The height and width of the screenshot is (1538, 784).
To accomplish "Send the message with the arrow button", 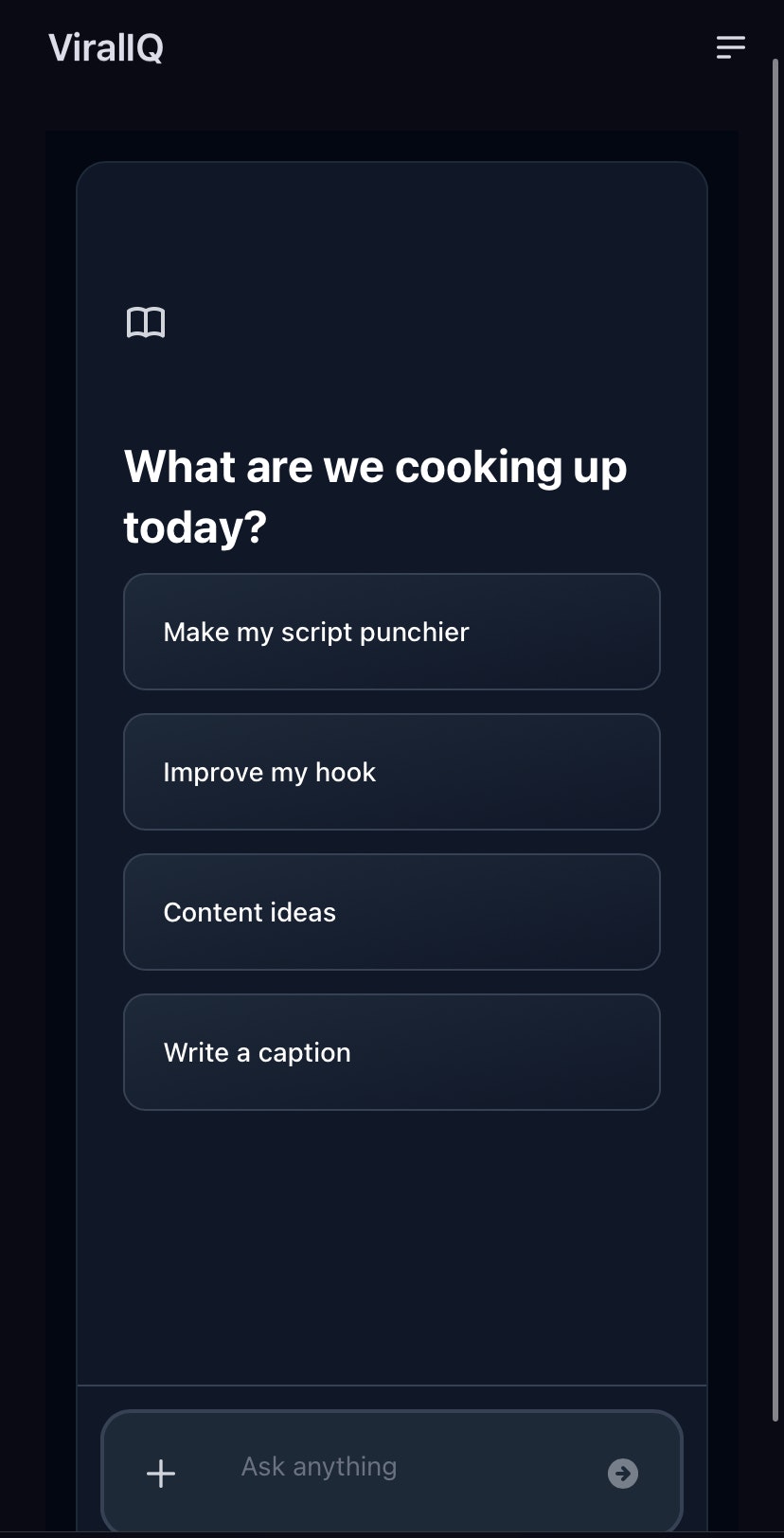I will tap(623, 1473).
